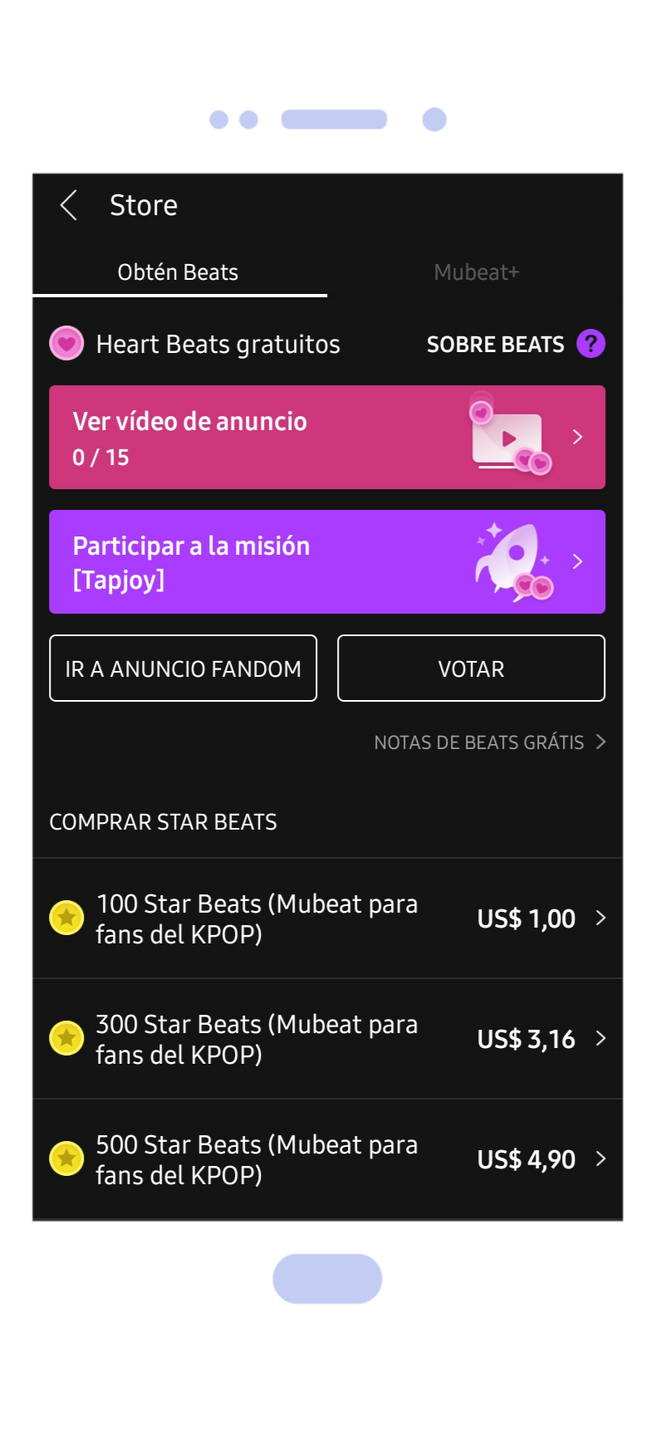Open Ver vídeo de anuncio banner
Screen dimensions: 661x1440
point(327,437)
